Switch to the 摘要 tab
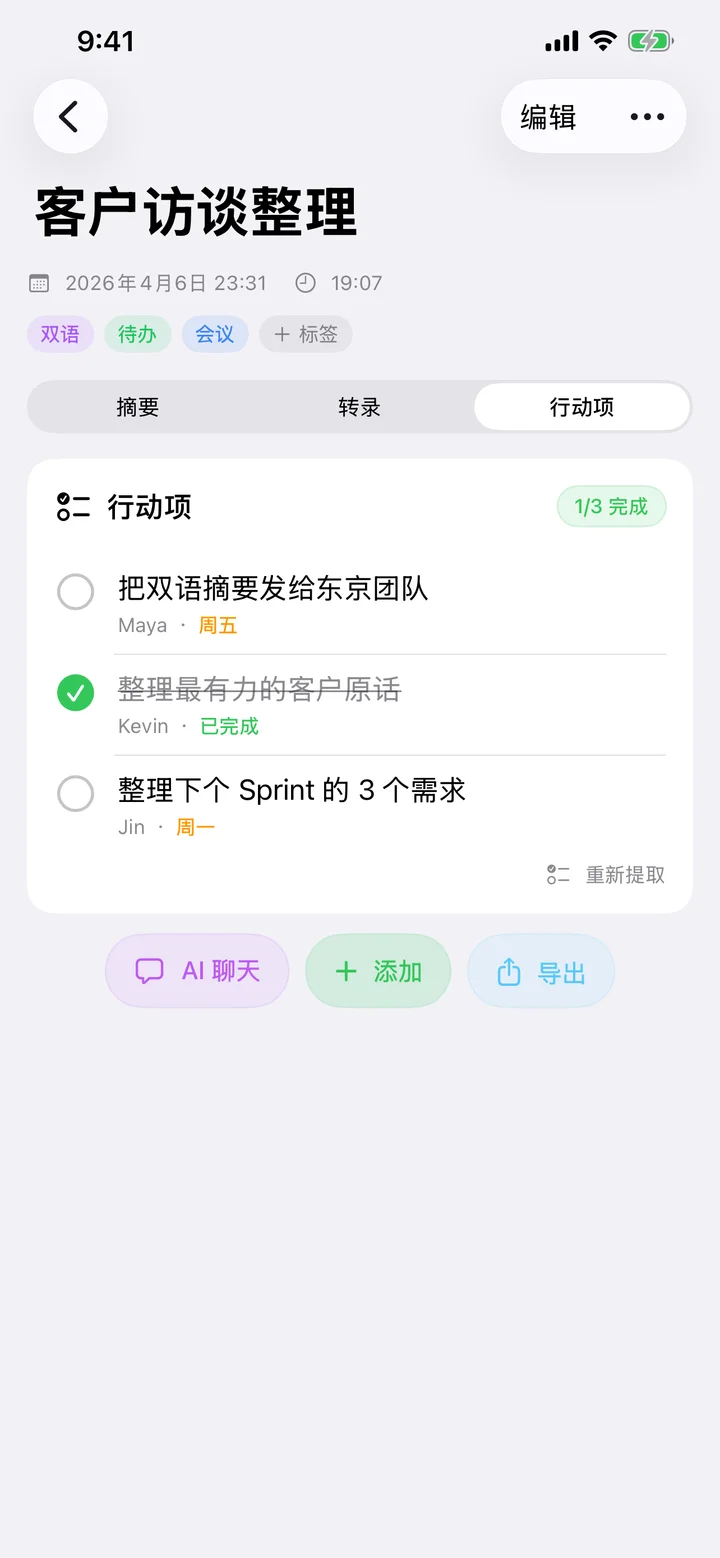 point(137,407)
